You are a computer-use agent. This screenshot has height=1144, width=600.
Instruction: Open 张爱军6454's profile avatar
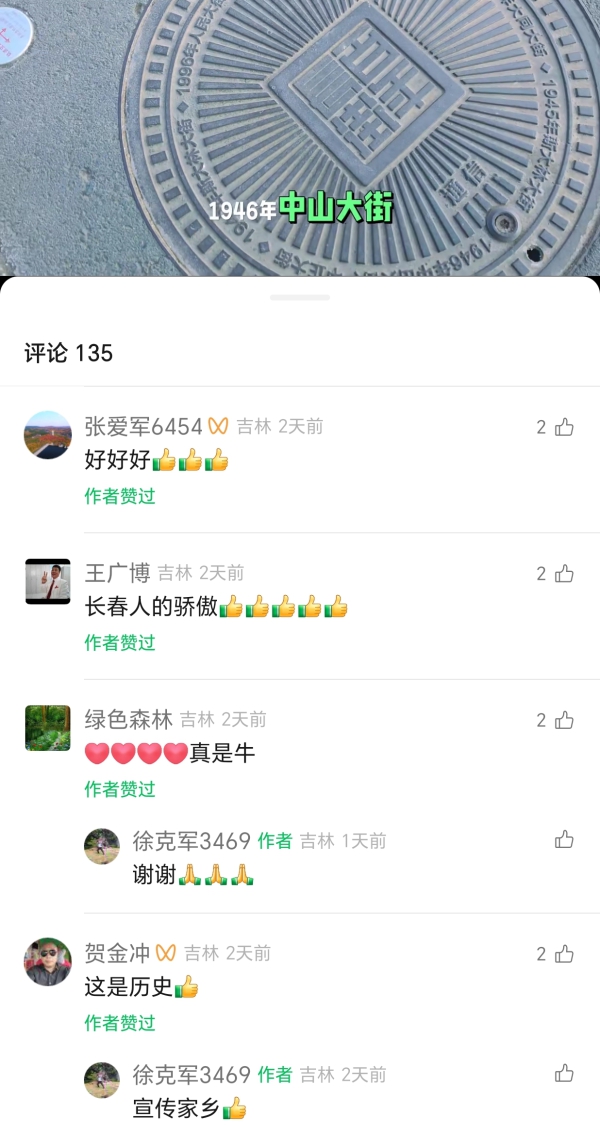[48, 435]
